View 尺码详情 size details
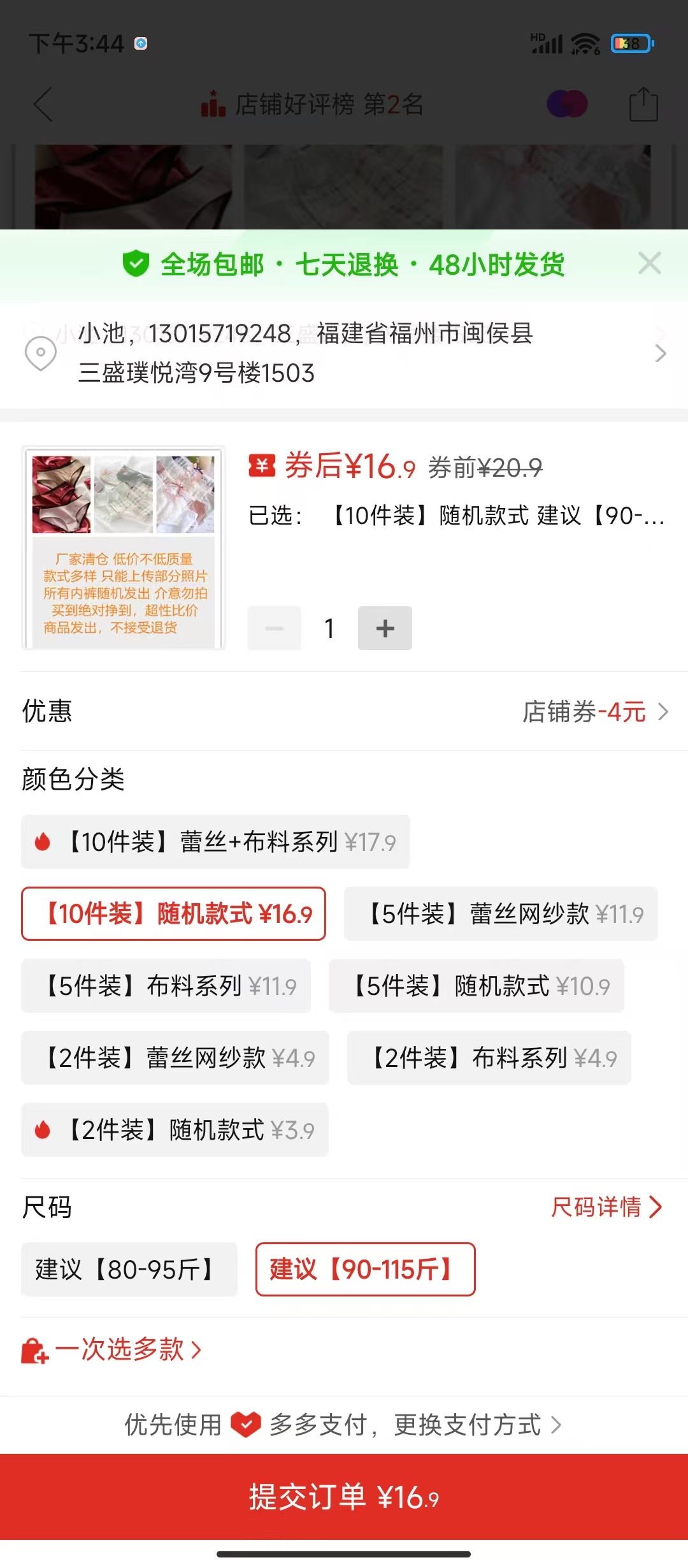Image resolution: width=688 pixels, height=1568 pixels. (x=606, y=1207)
